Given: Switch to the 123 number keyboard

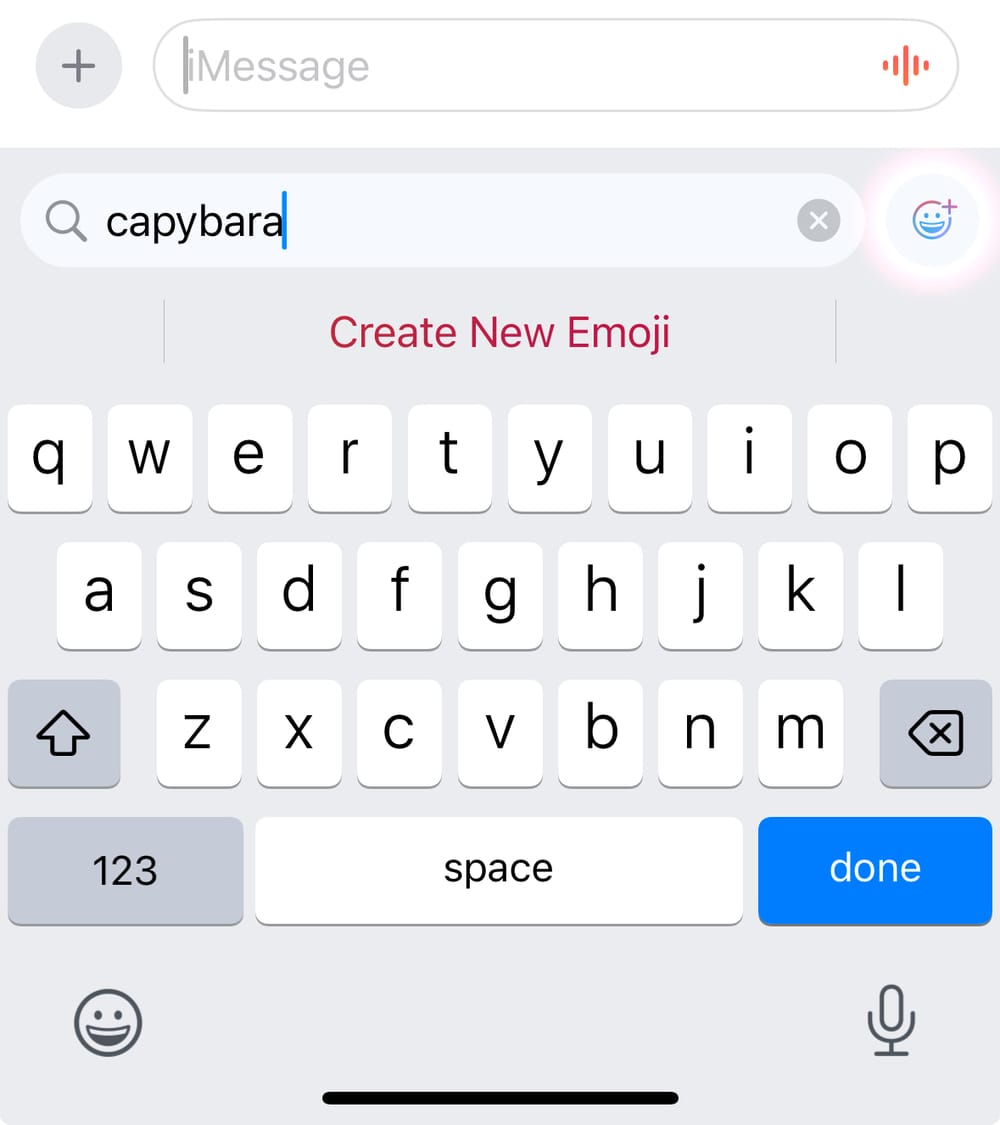Looking at the screenshot, I should tap(124, 870).
